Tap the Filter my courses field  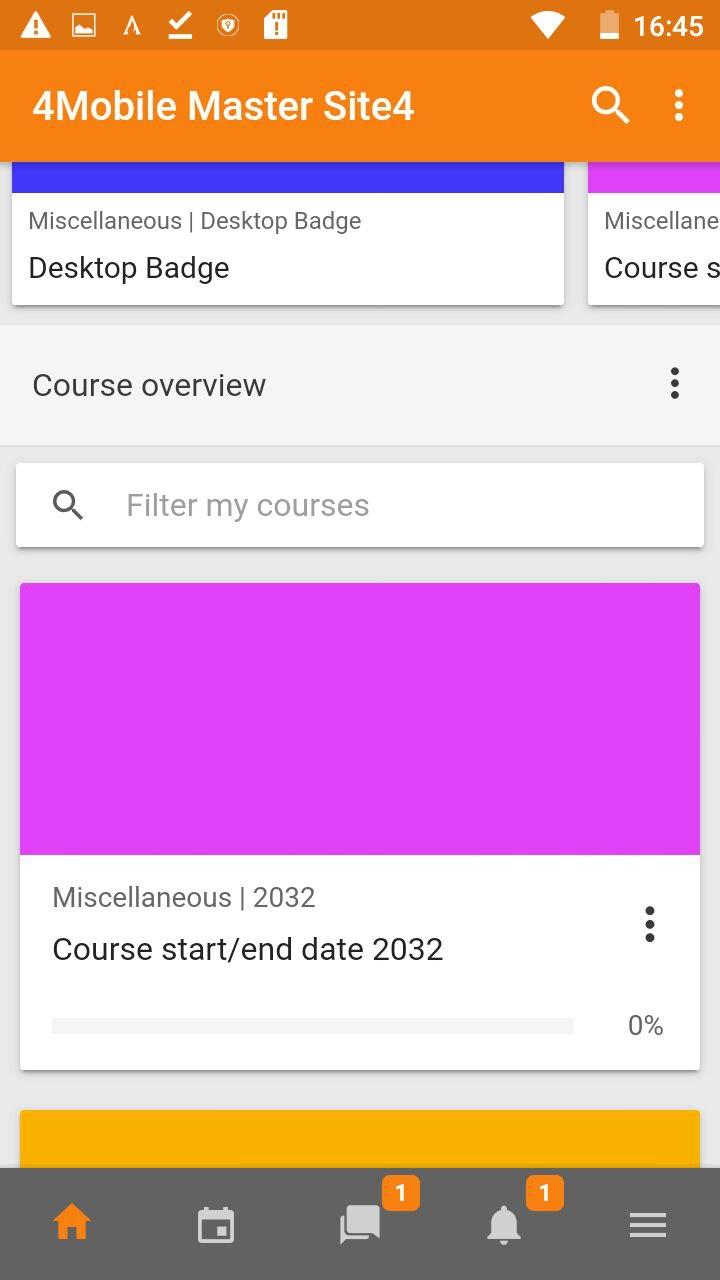(x=360, y=505)
